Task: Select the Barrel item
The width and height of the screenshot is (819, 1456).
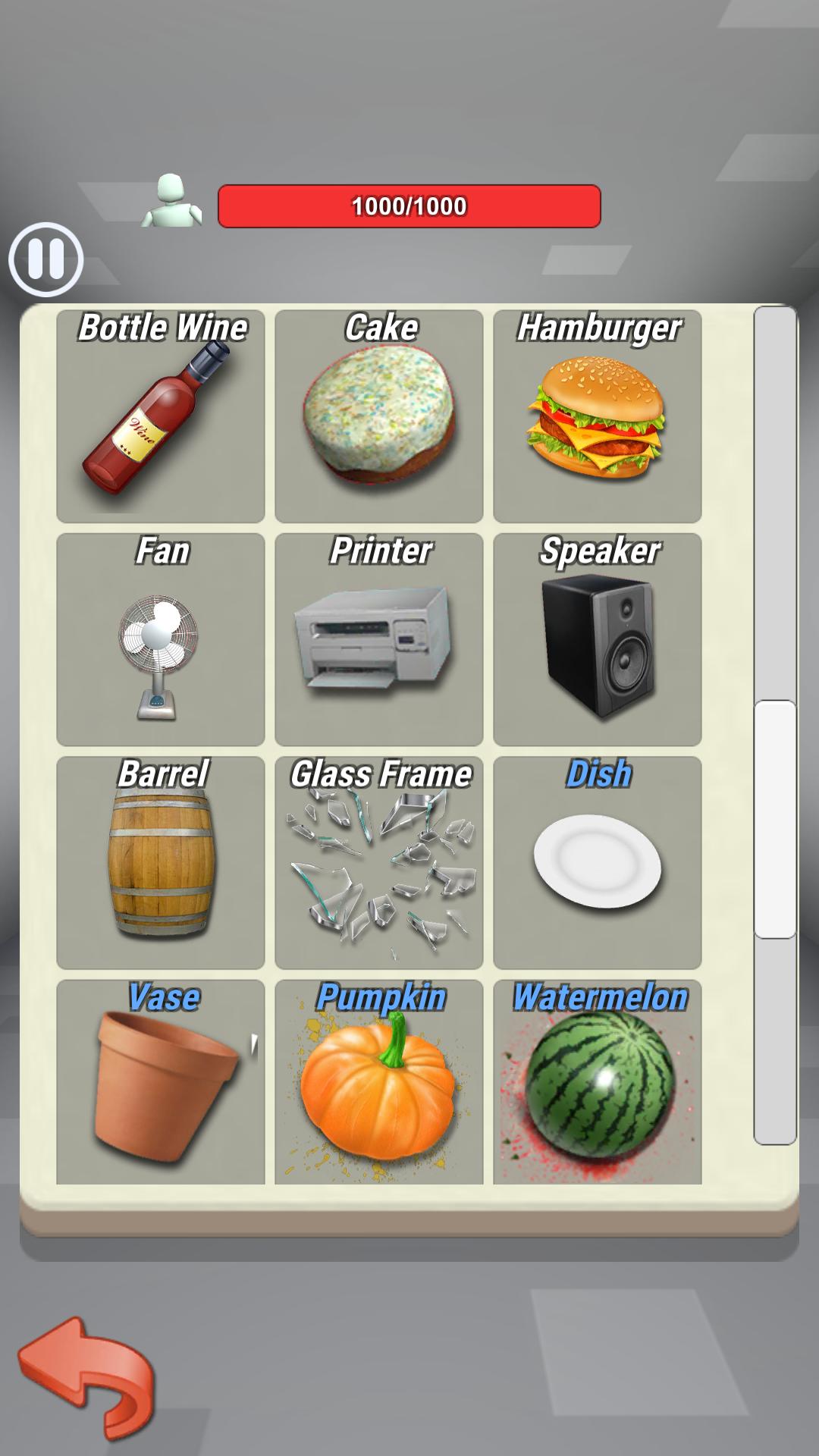Action: coord(161,863)
